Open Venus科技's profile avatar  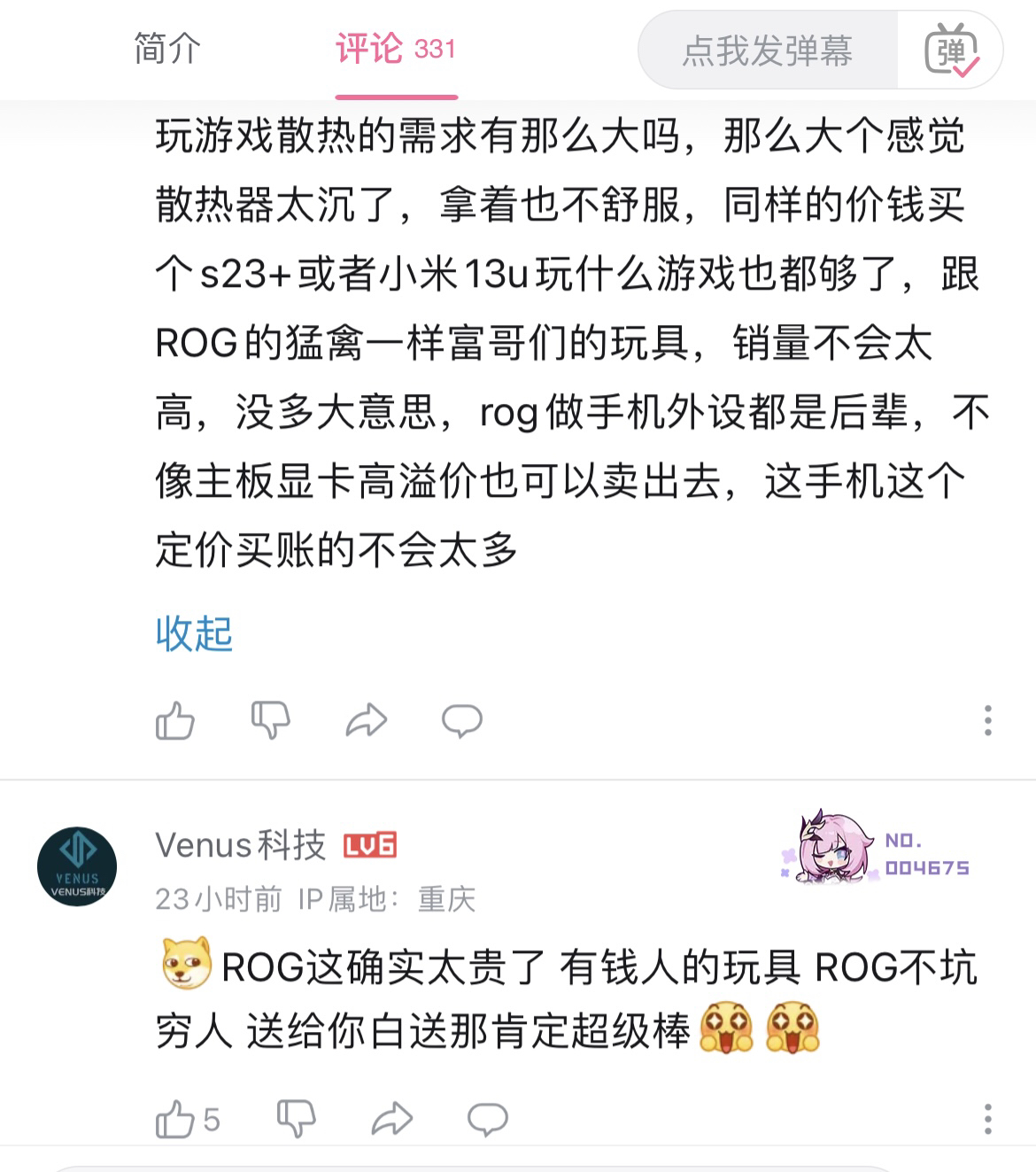tap(77, 866)
